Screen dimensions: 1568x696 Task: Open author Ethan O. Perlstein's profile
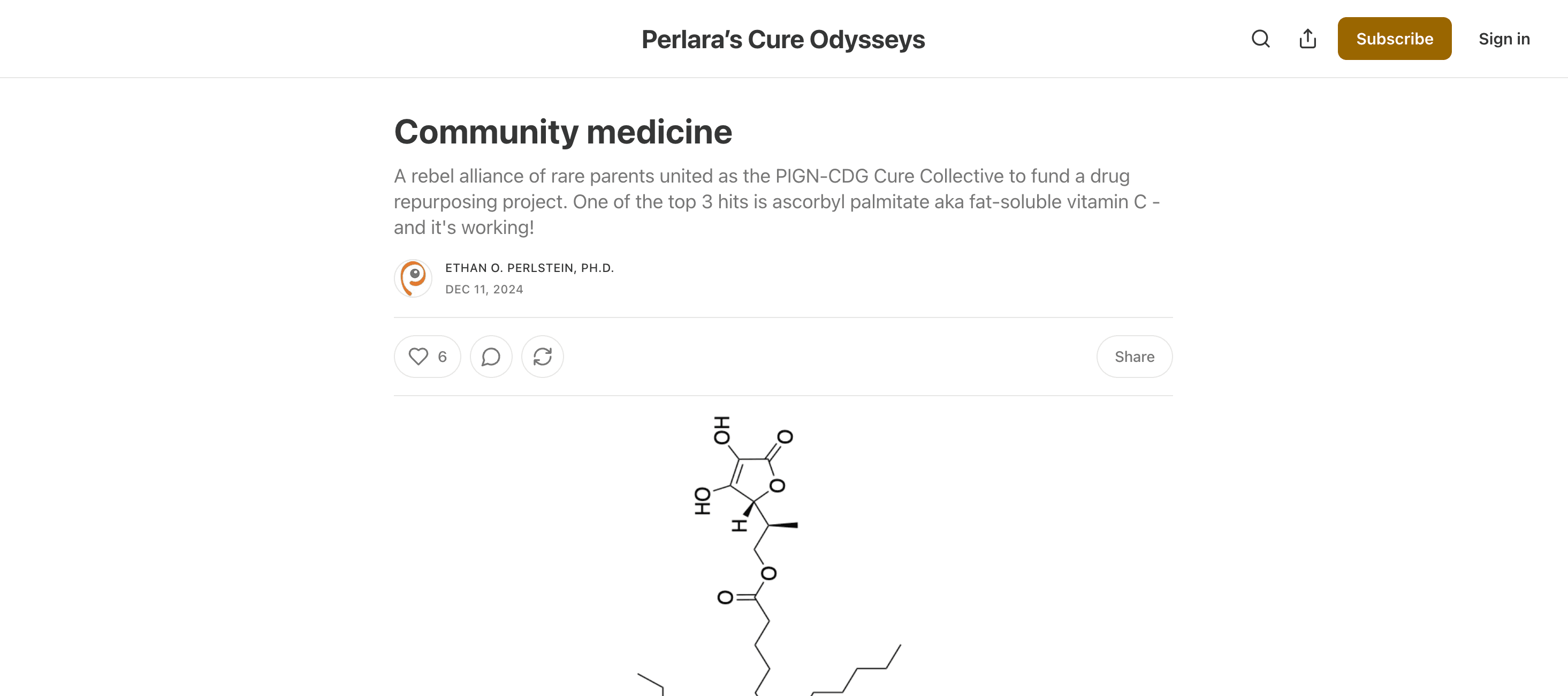point(529,268)
